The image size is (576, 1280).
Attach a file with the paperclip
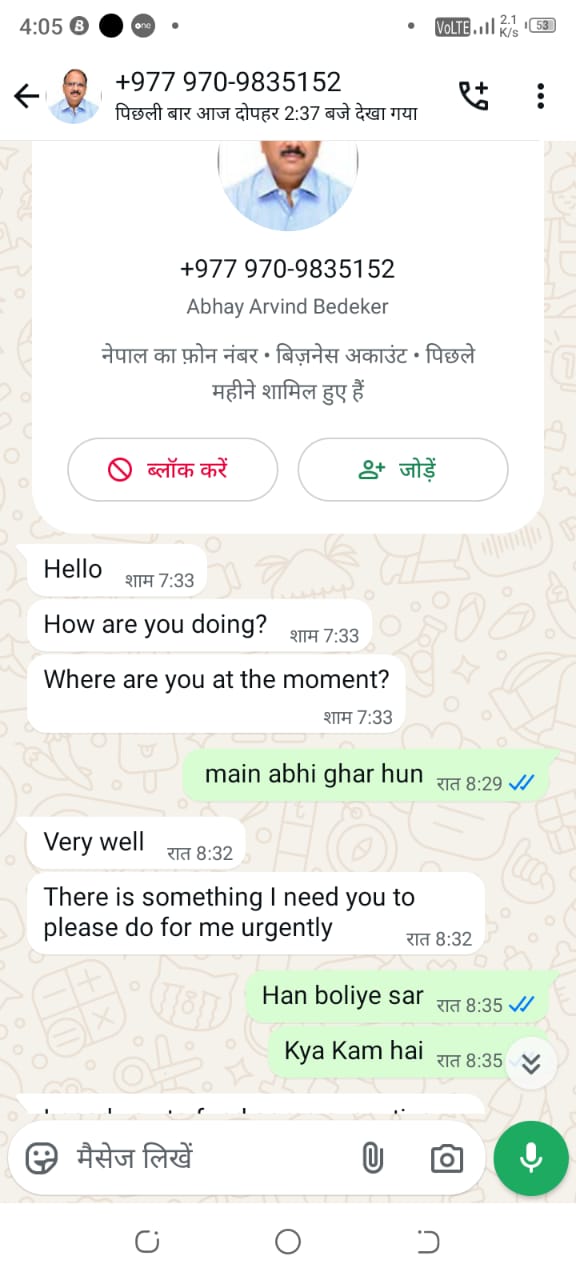tap(372, 1158)
